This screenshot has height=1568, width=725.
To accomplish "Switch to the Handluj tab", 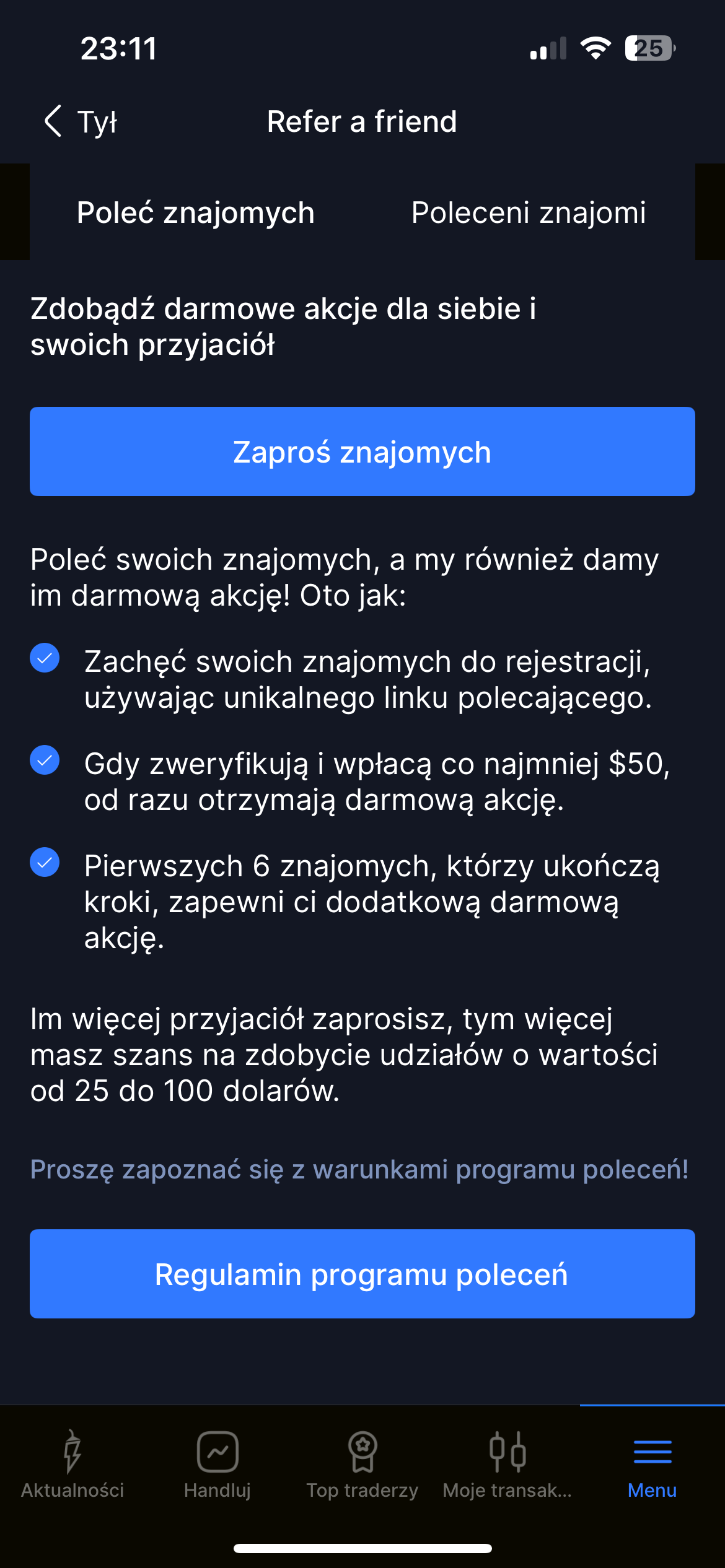I will click(217, 1465).
